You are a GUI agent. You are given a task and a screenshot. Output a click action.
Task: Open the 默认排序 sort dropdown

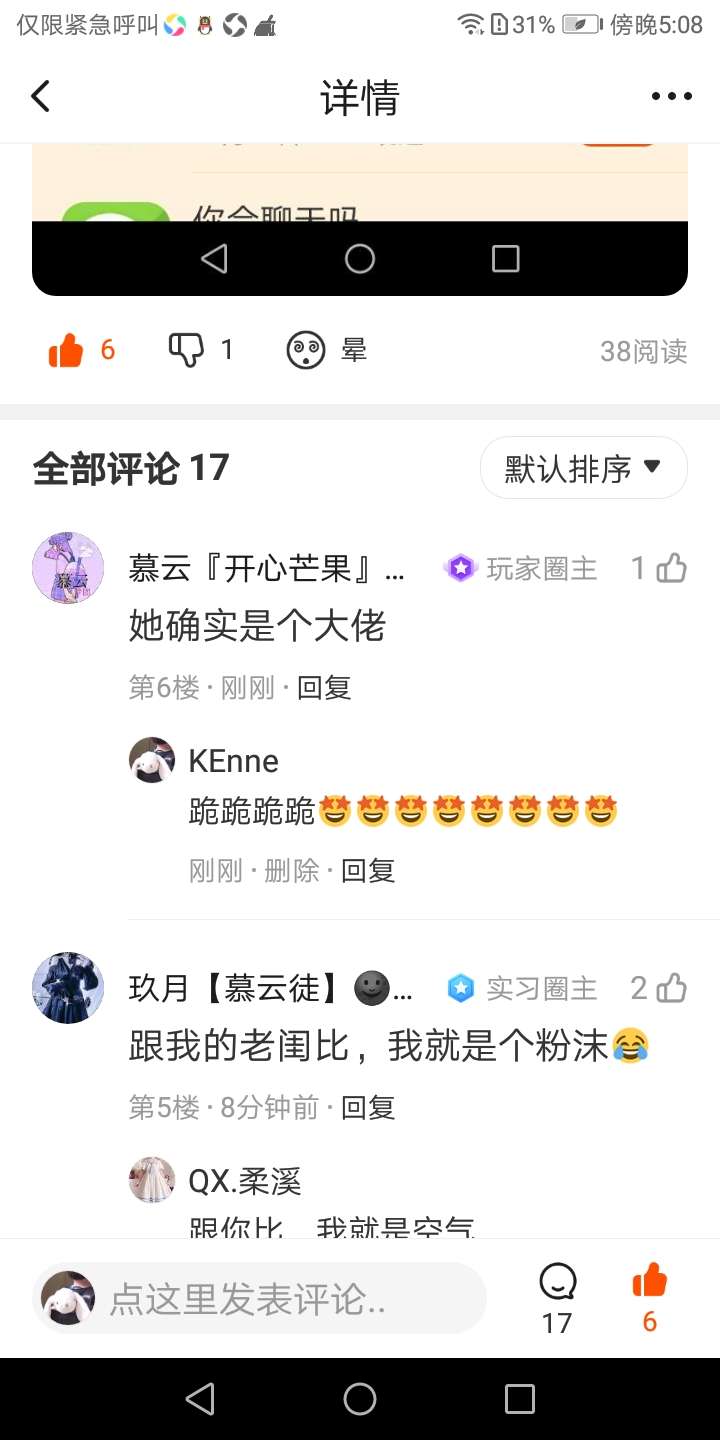(x=583, y=468)
